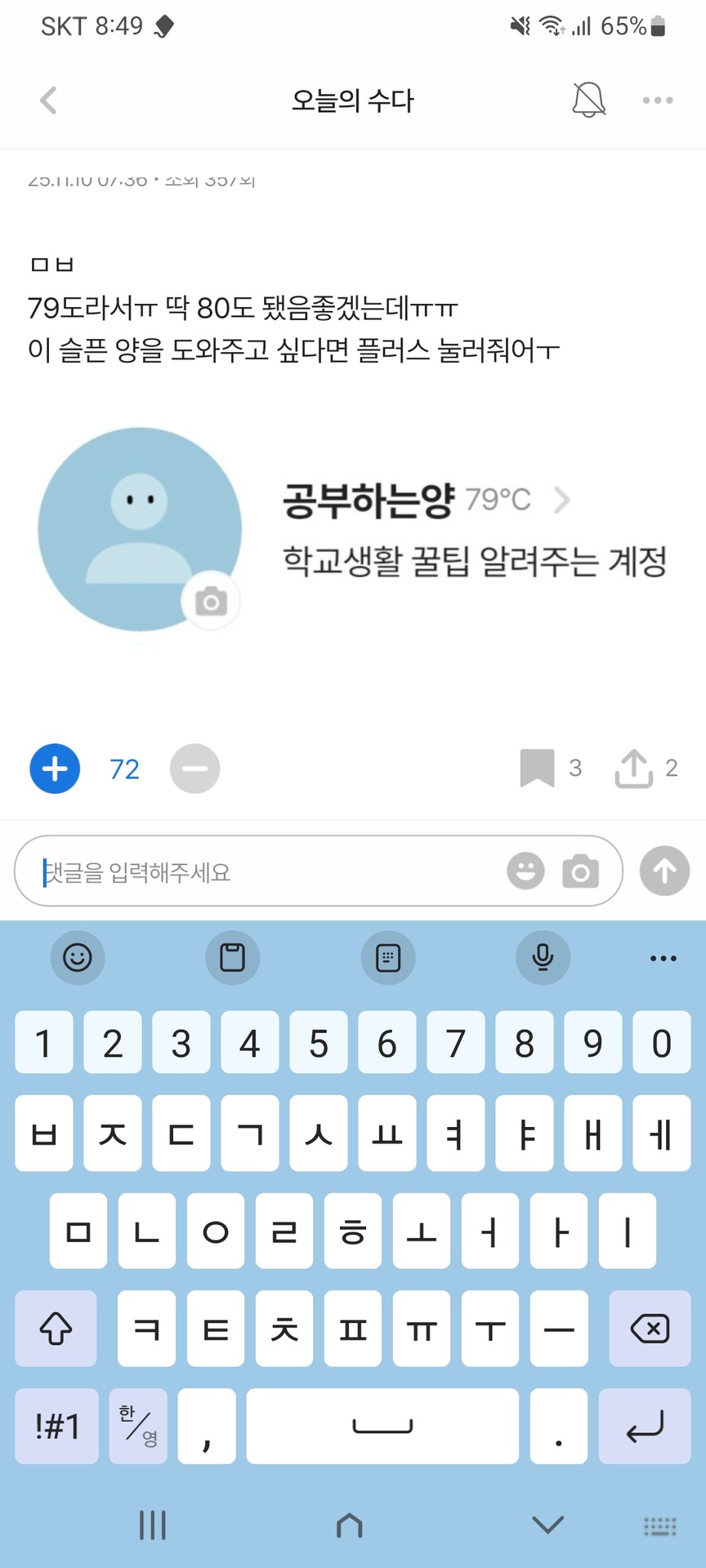Viewport: 706px width, 1568px height.
Task: Open the top-right overflow menu
Action: coord(656,100)
